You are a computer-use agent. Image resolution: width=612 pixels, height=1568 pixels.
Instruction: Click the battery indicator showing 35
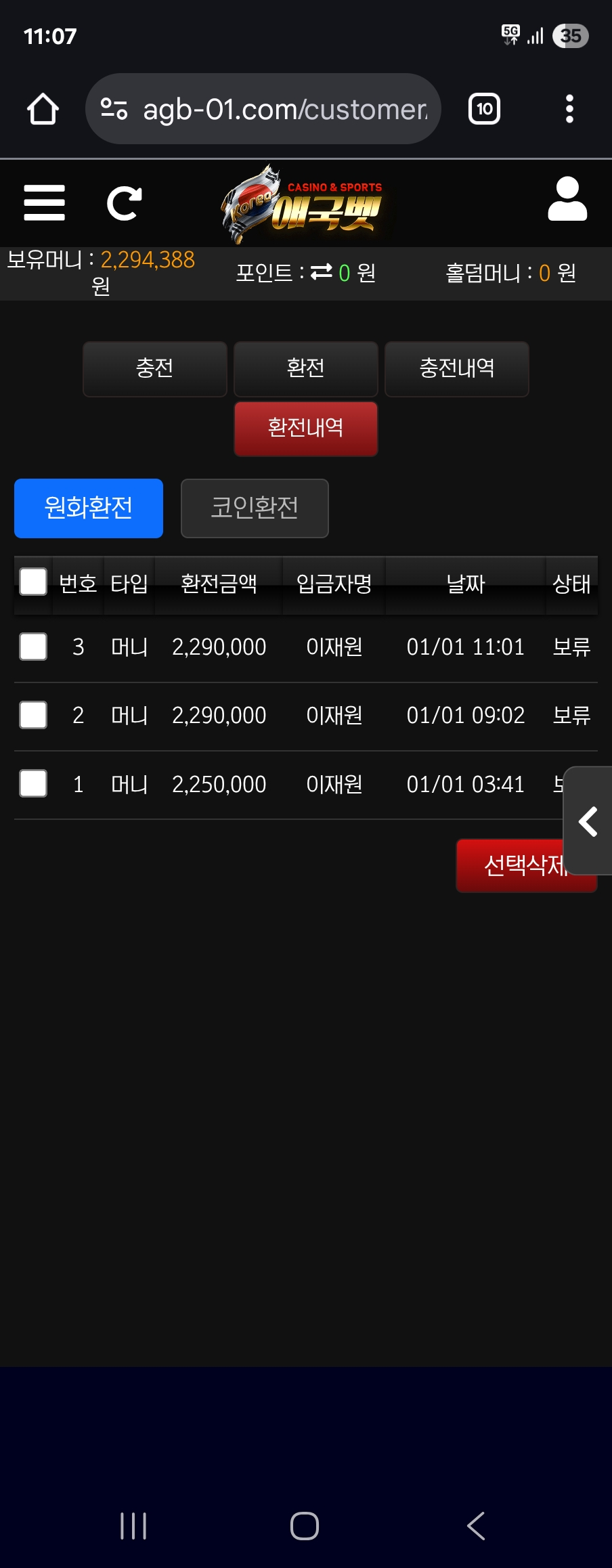pos(571,35)
